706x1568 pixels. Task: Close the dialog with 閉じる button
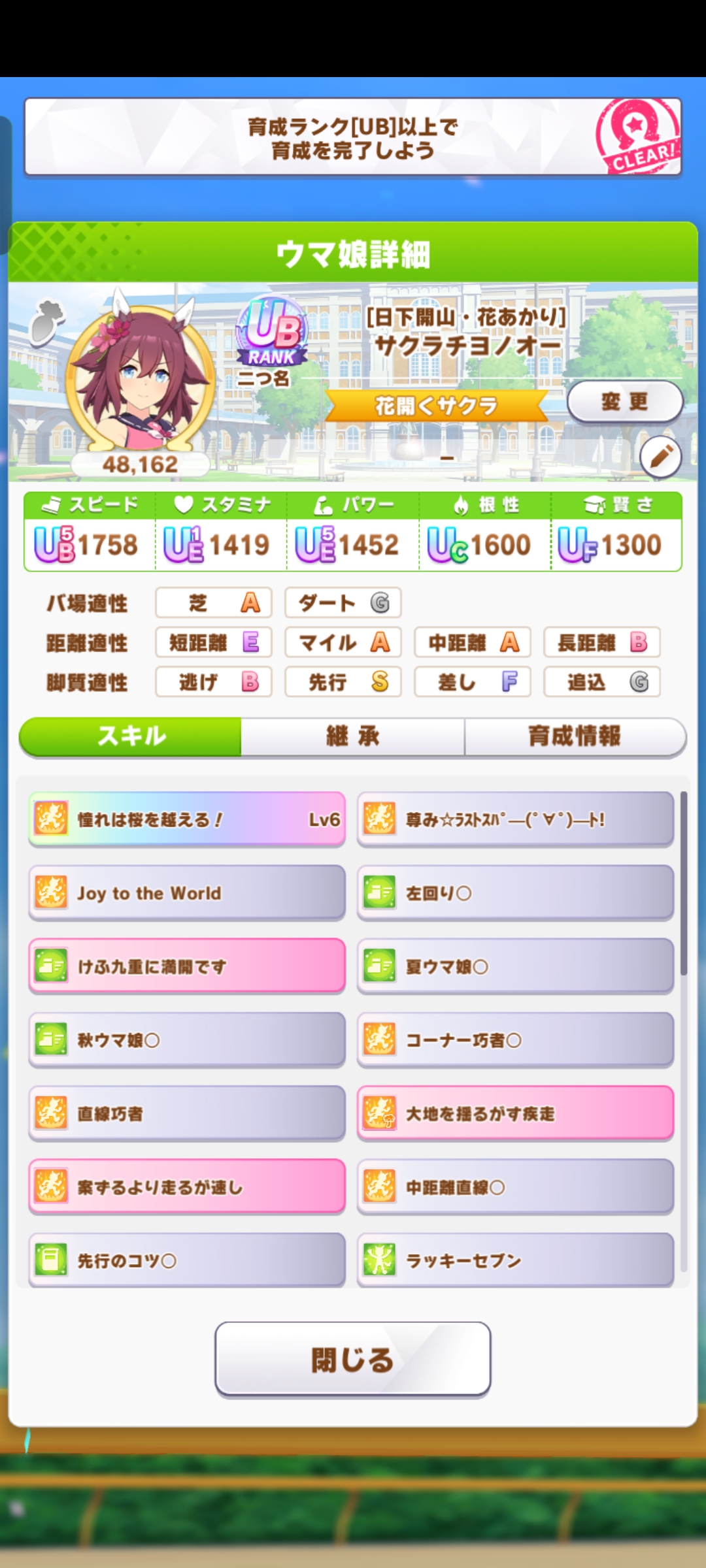pyautogui.click(x=353, y=1359)
